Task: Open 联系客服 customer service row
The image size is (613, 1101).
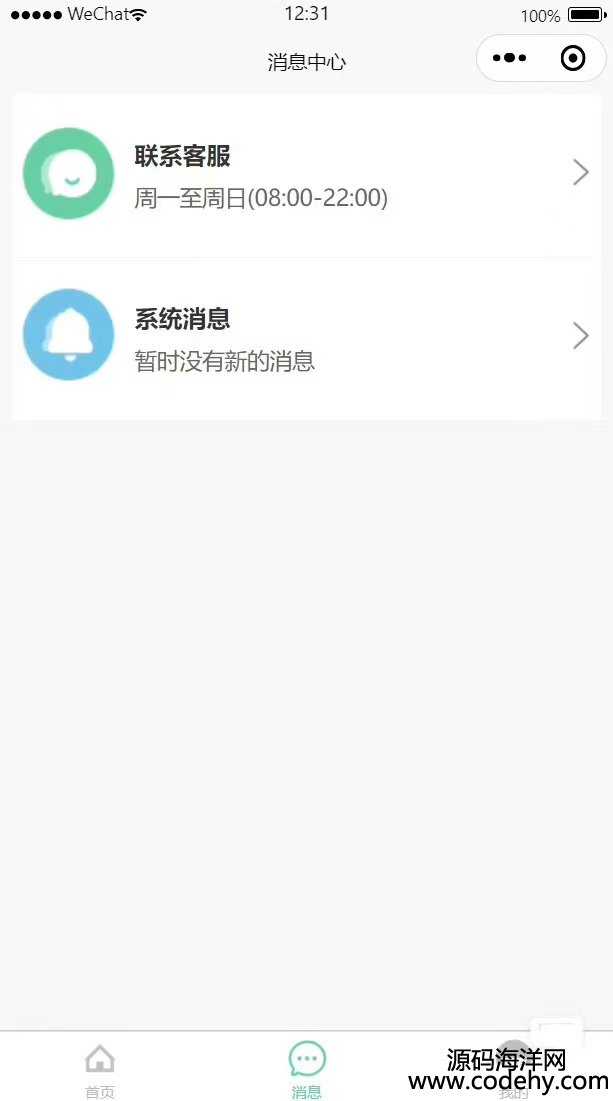Action: point(306,176)
